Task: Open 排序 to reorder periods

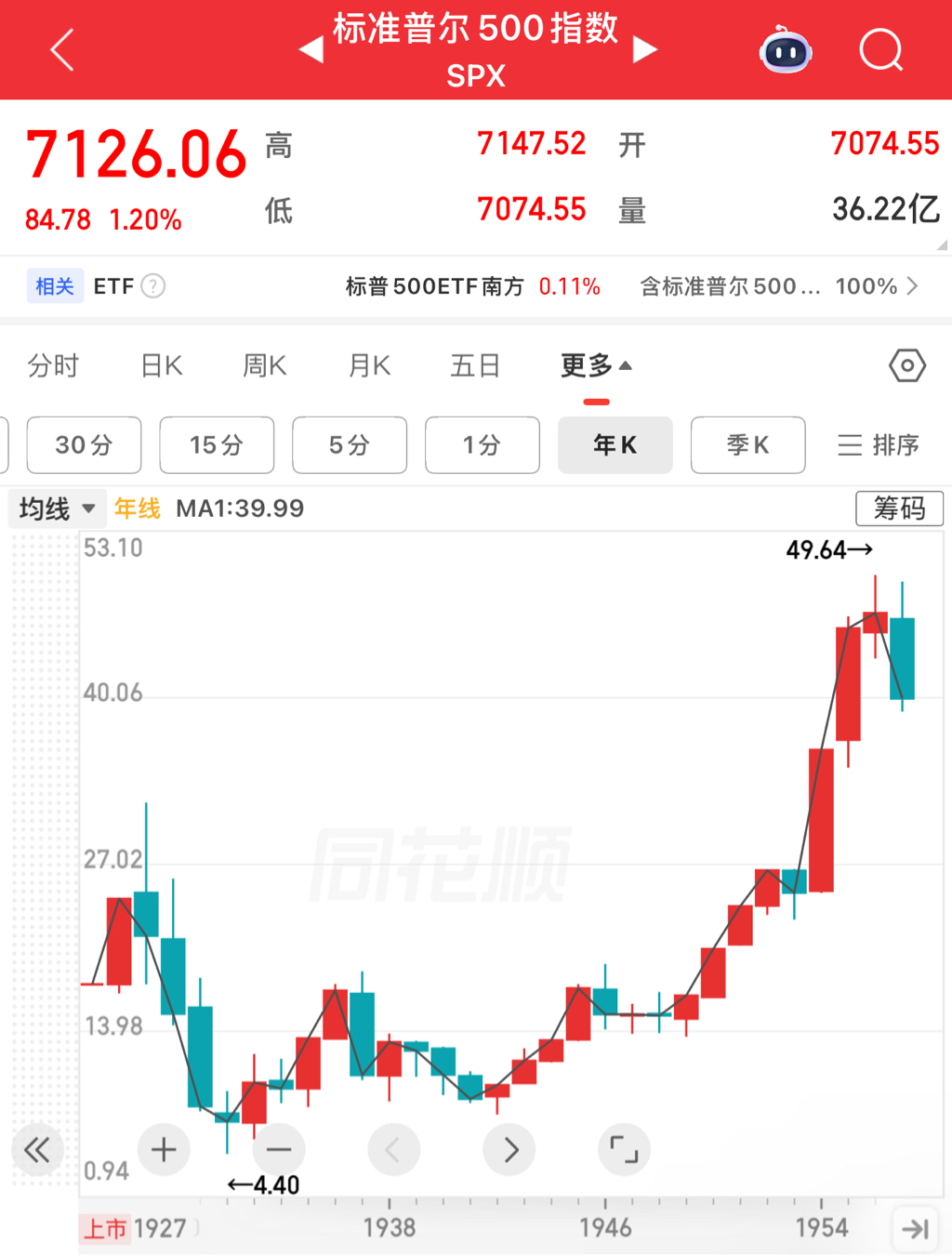Action: tap(879, 445)
